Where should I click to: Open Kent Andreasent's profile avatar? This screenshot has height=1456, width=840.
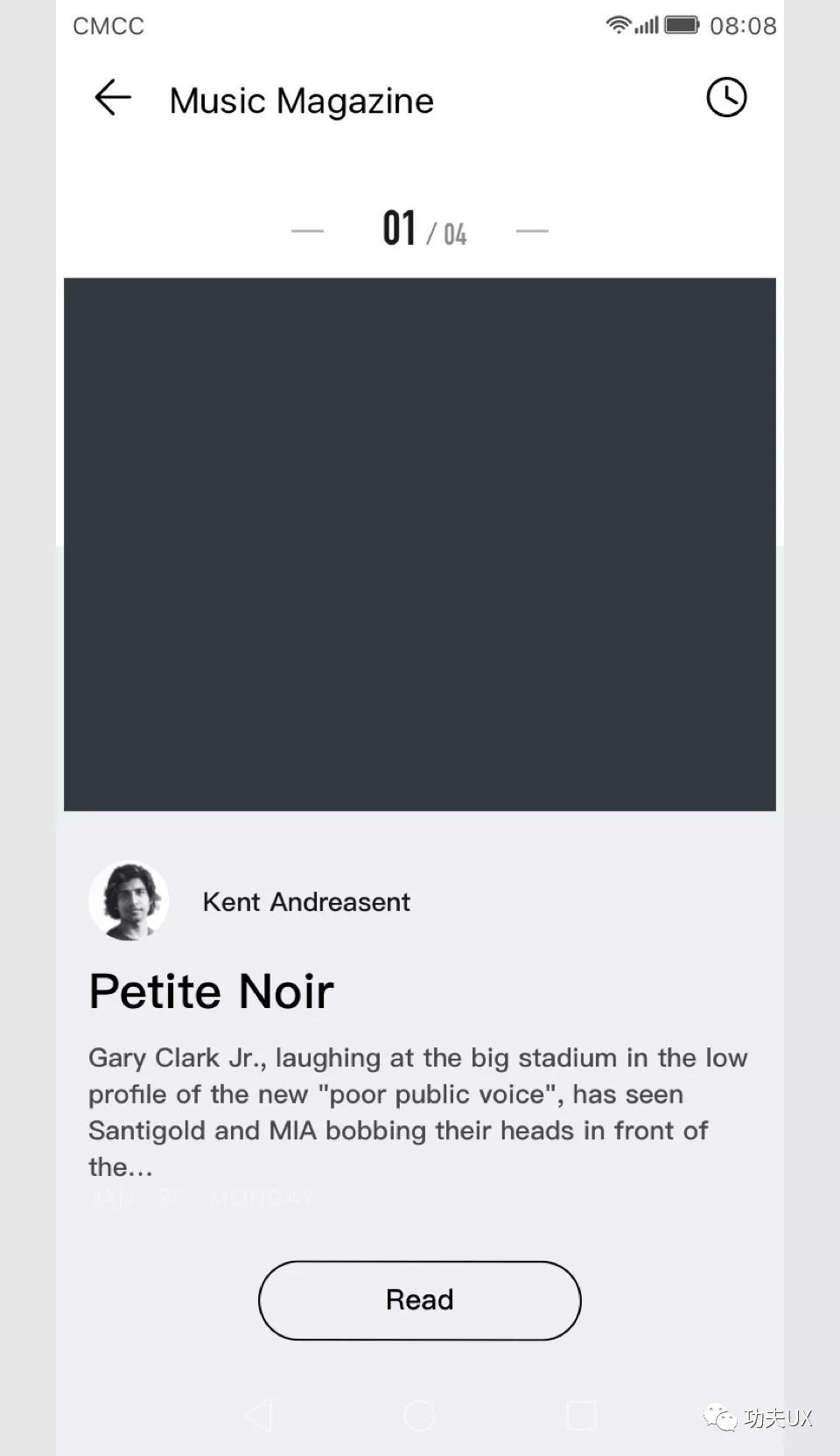pos(129,901)
